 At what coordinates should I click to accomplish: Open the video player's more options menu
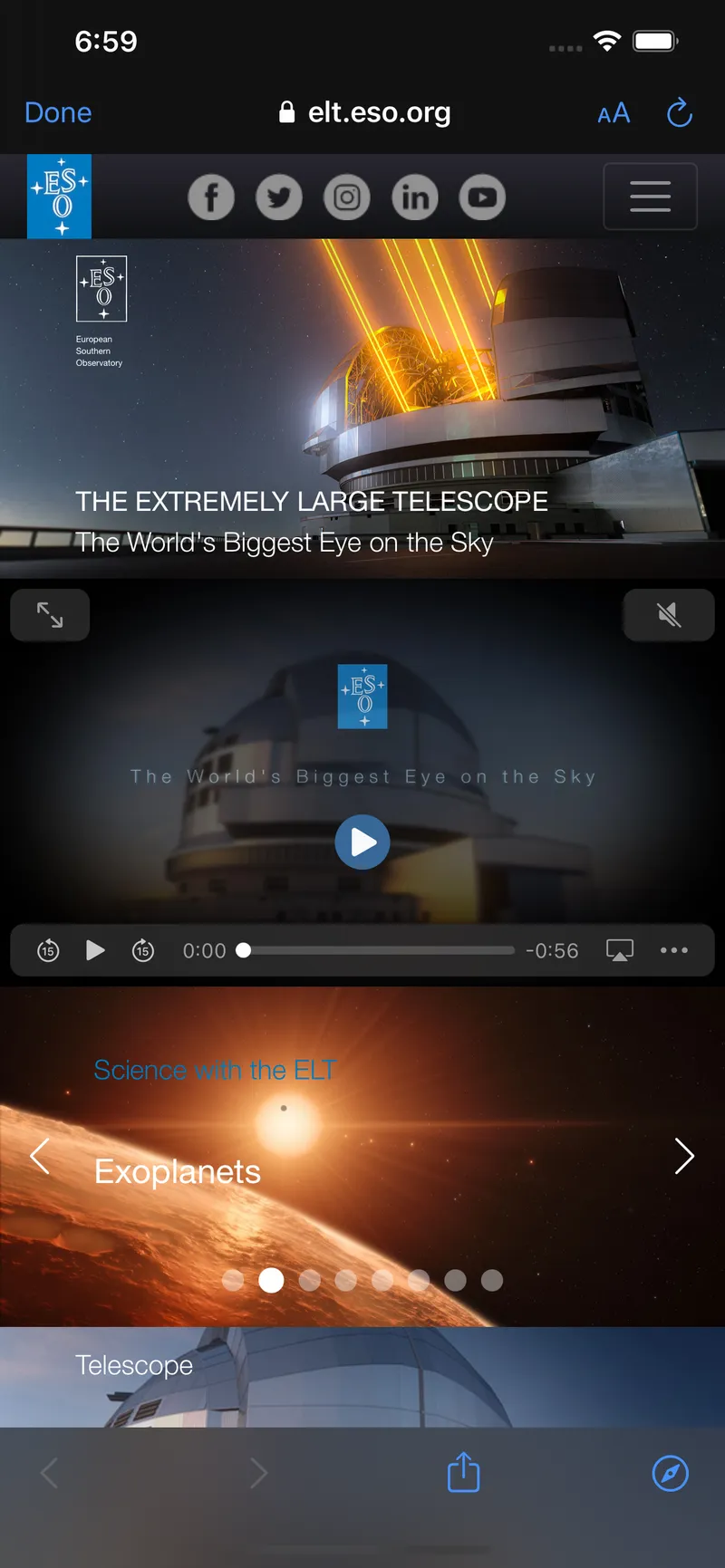(674, 950)
